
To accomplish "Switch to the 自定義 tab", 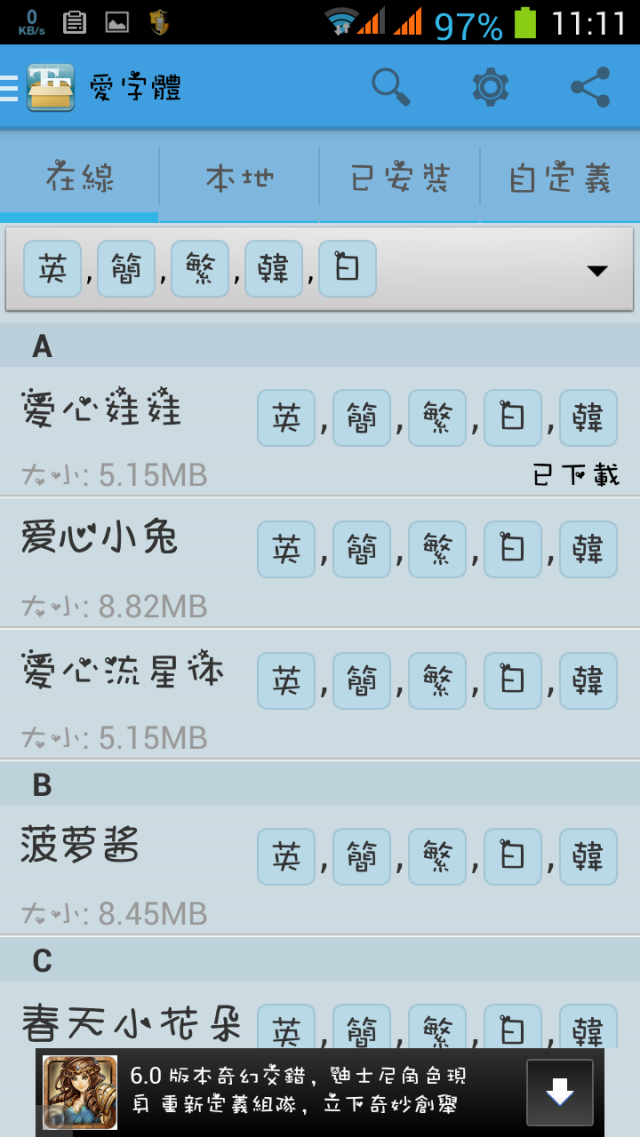I will (x=560, y=180).
